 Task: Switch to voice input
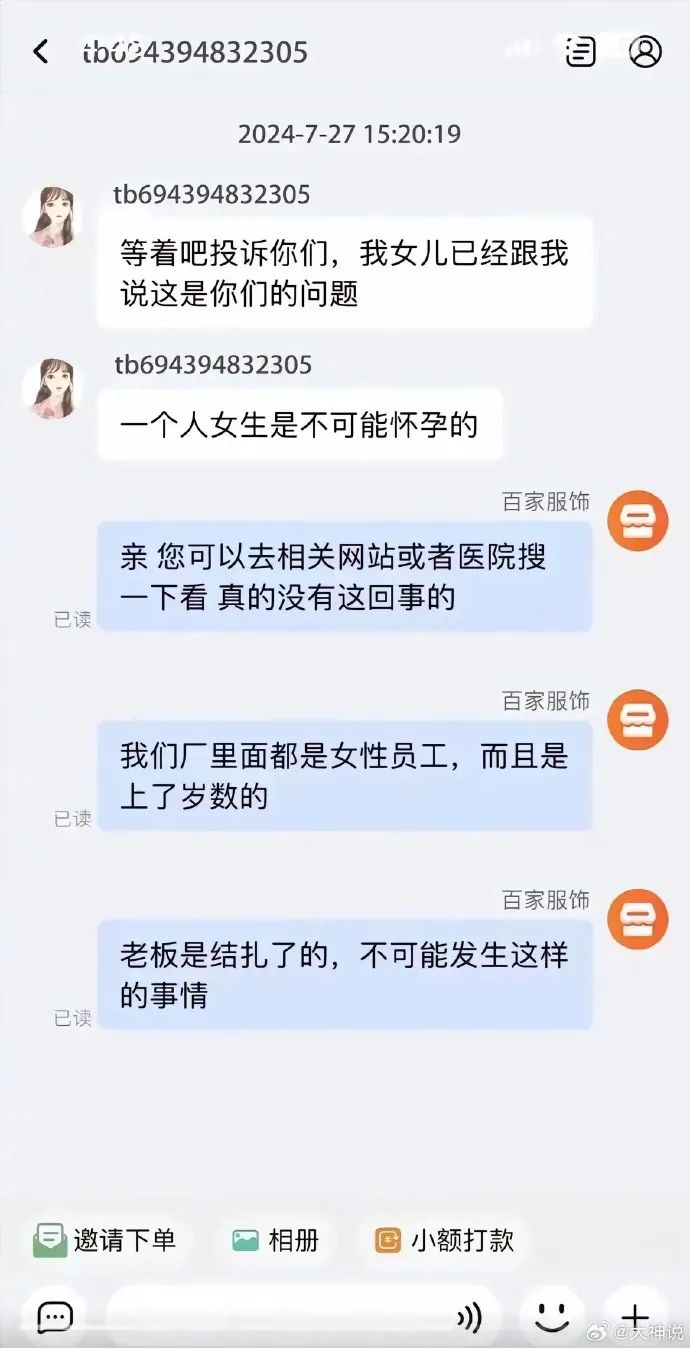click(468, 1317)
